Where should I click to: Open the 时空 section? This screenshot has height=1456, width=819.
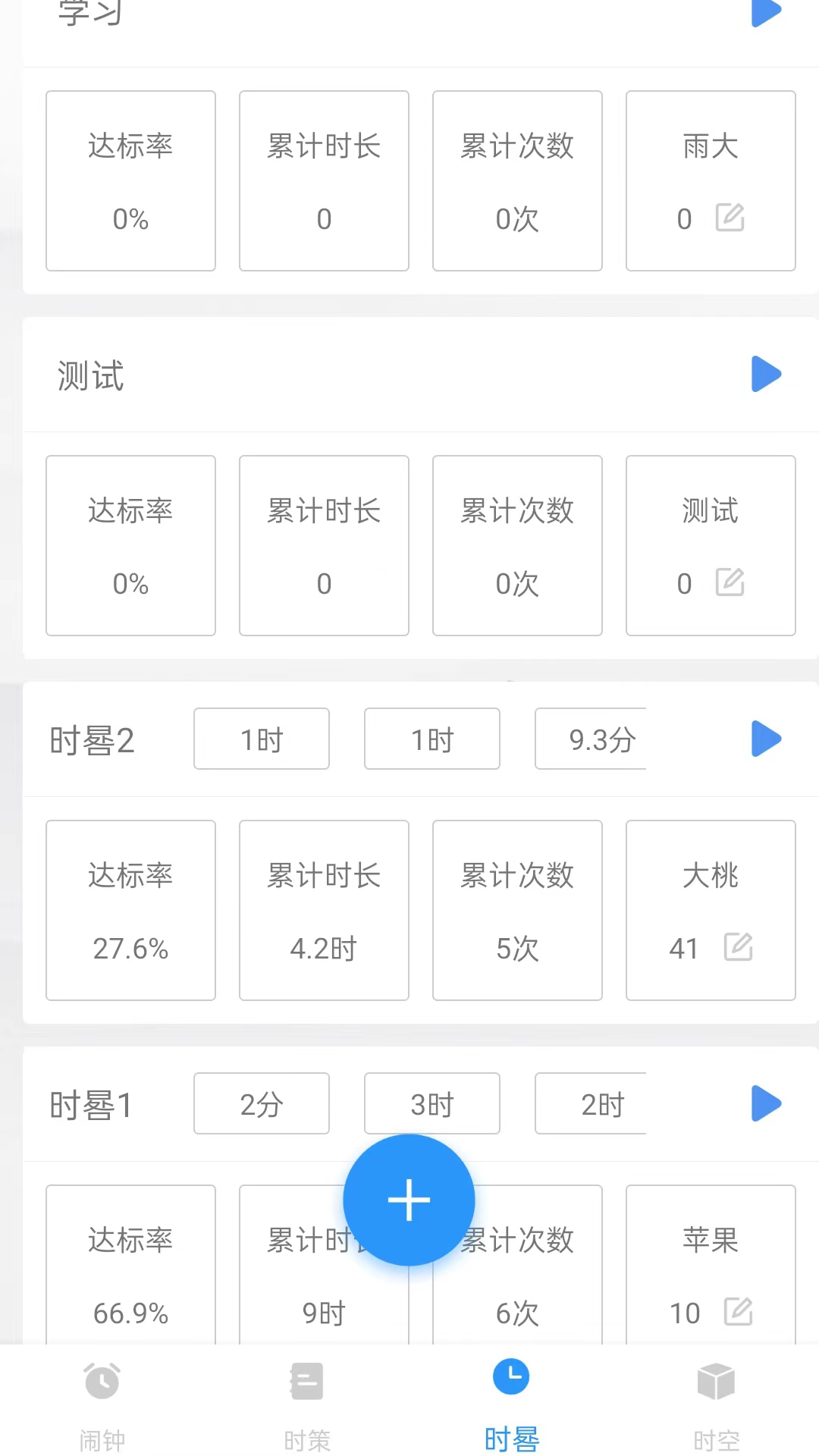click(717, 1407)
